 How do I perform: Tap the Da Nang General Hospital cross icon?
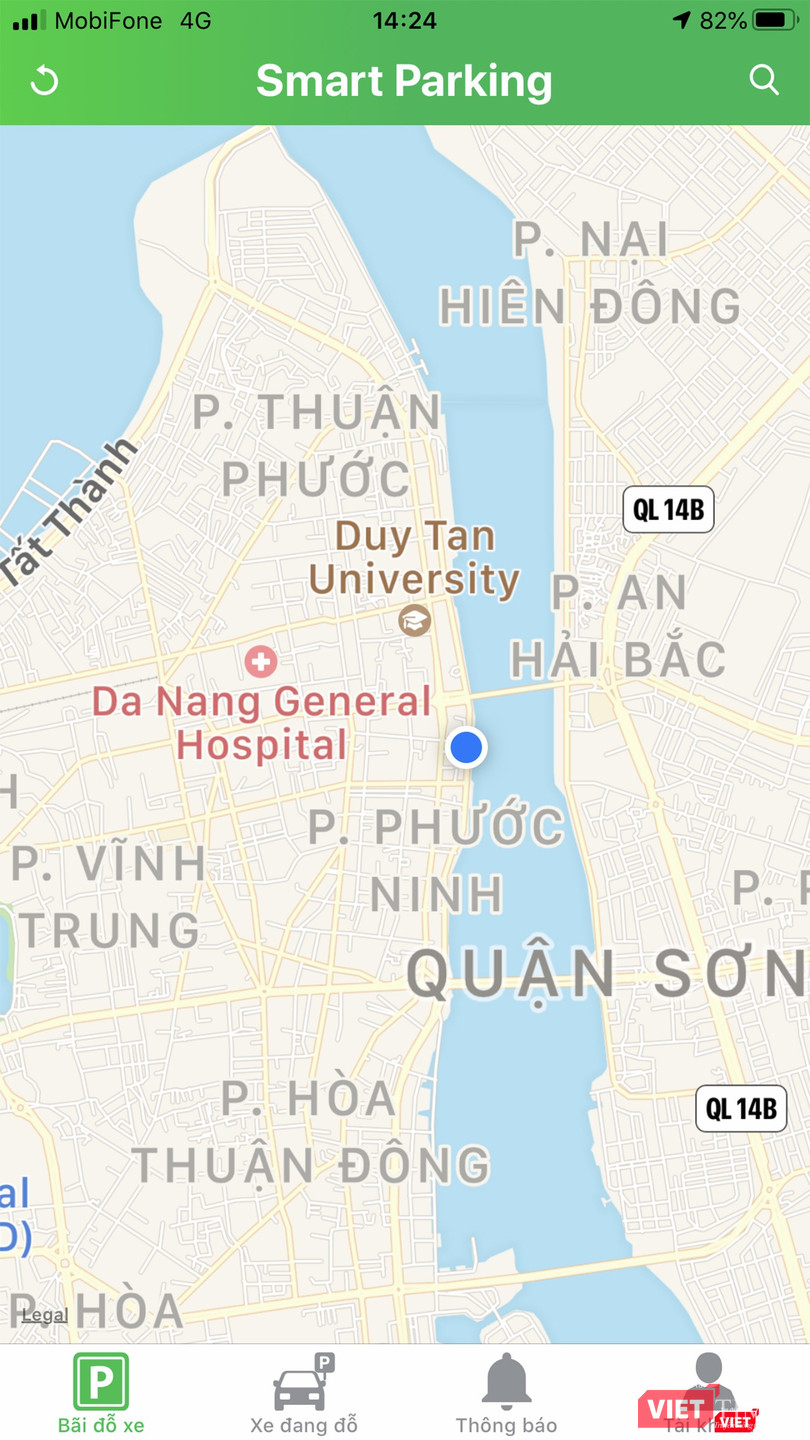[x=261, y=662]
